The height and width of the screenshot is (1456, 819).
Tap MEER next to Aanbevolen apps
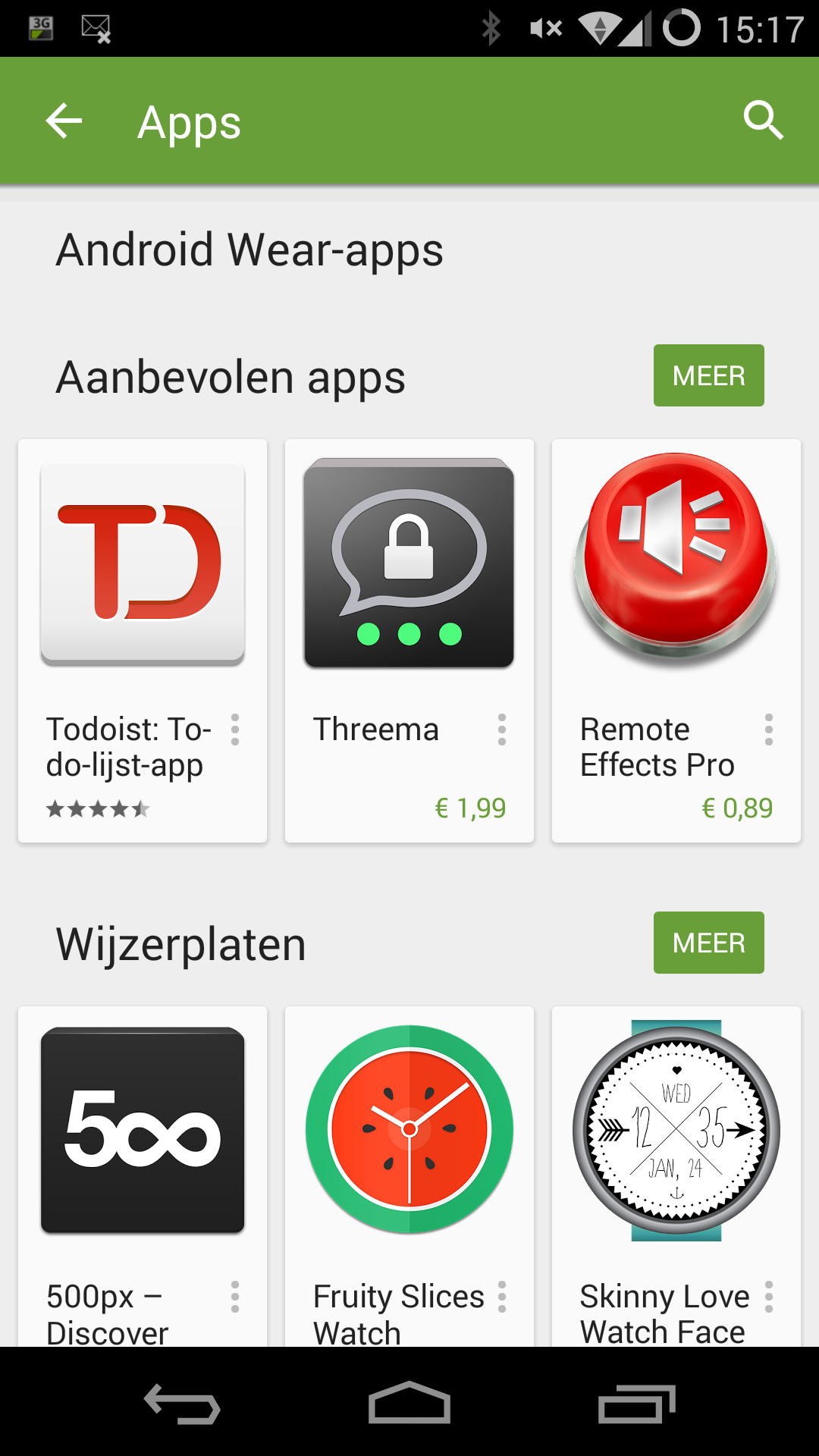coord(708,375)
